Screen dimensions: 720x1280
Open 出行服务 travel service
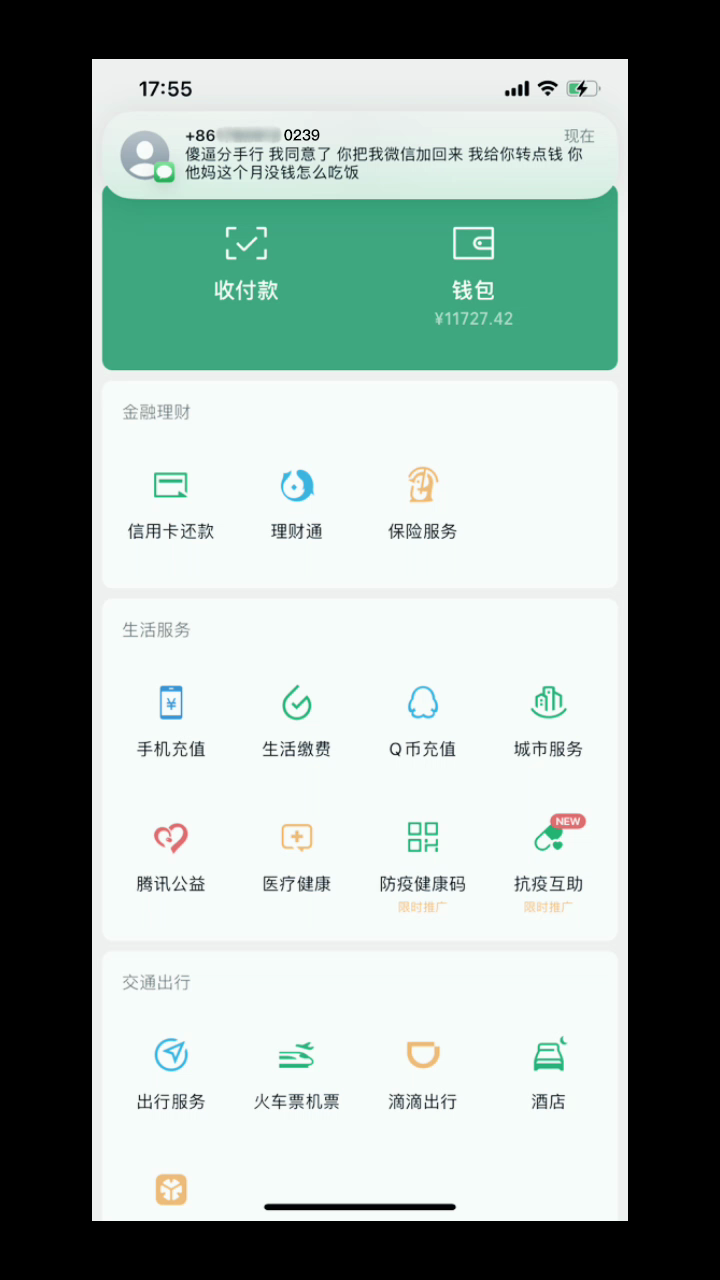pos(171,1073)
